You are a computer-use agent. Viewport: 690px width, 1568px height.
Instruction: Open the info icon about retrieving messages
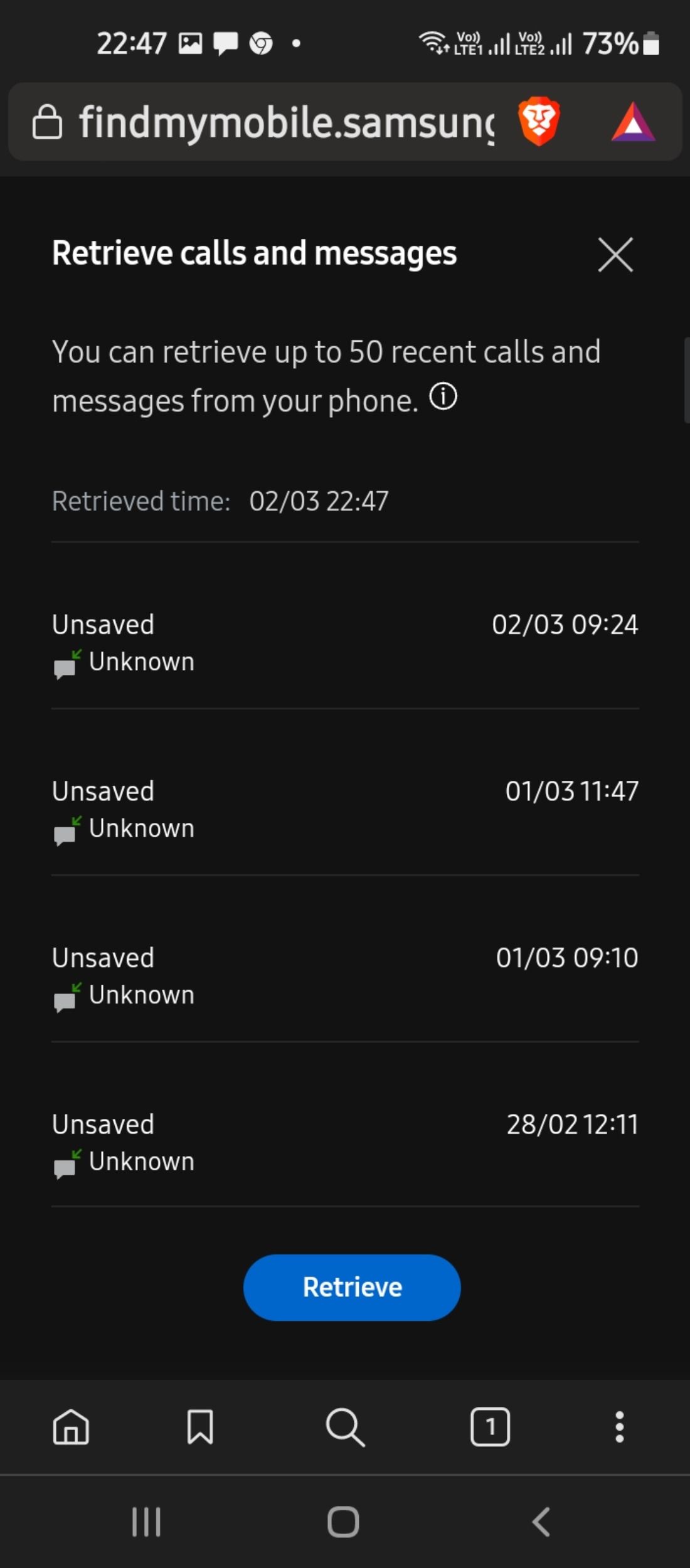(x=443, y=397)
